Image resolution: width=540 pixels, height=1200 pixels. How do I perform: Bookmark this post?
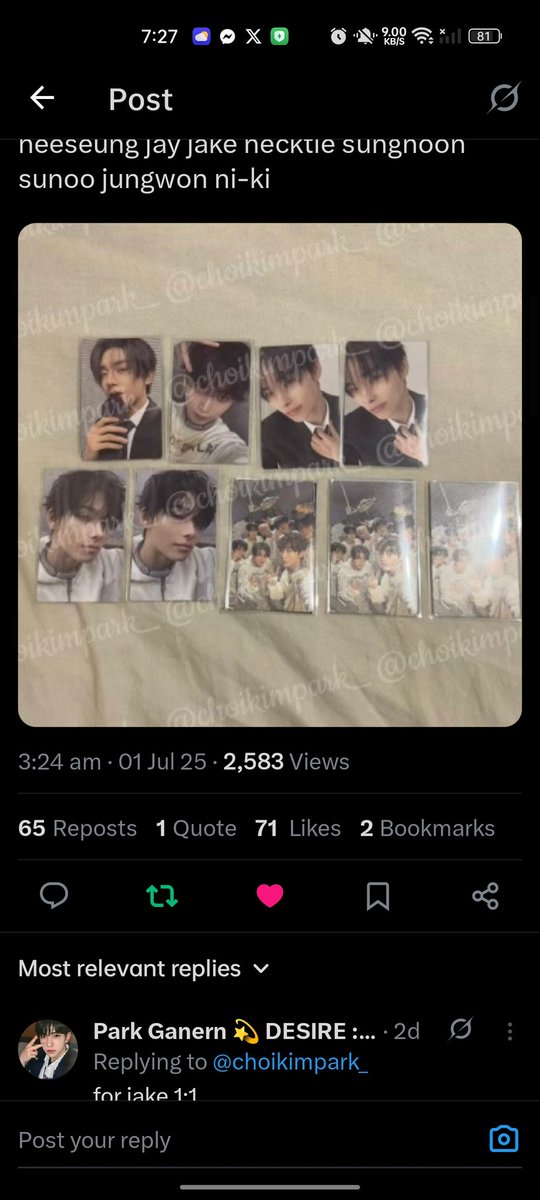pyautogui.click(x=378, y=896)
